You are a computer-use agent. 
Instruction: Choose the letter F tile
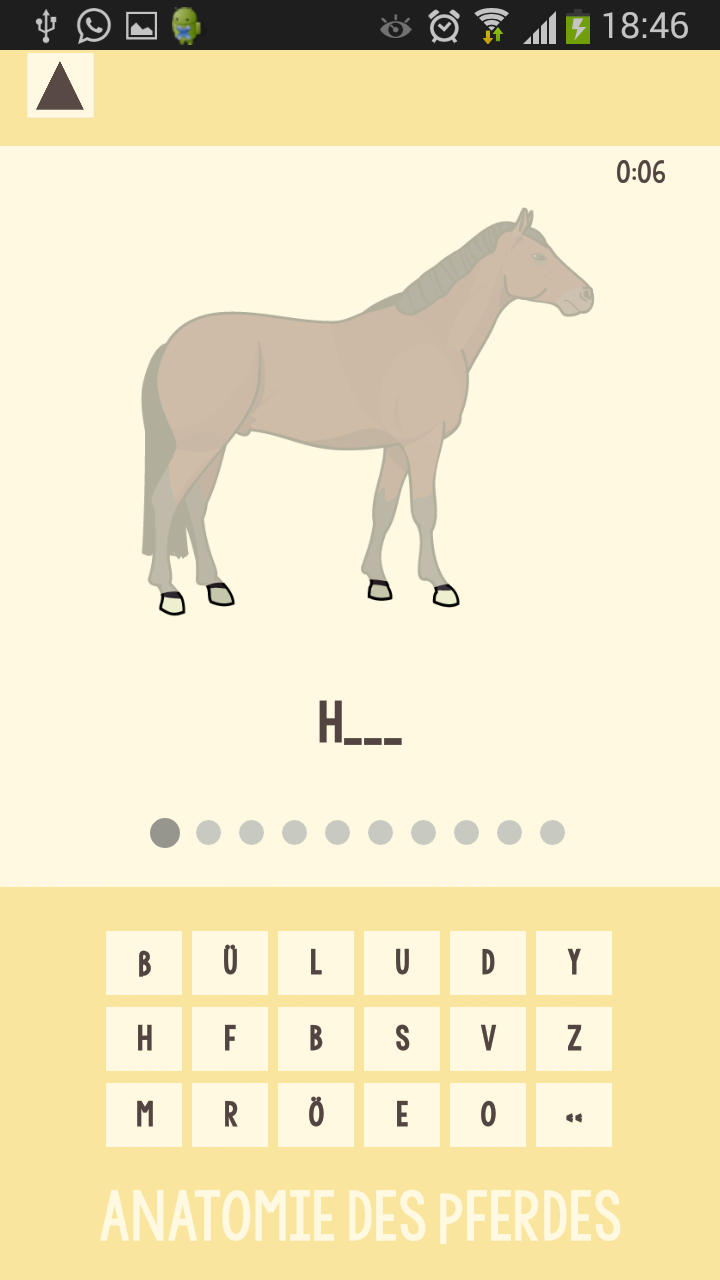[x=230, y=1039]
